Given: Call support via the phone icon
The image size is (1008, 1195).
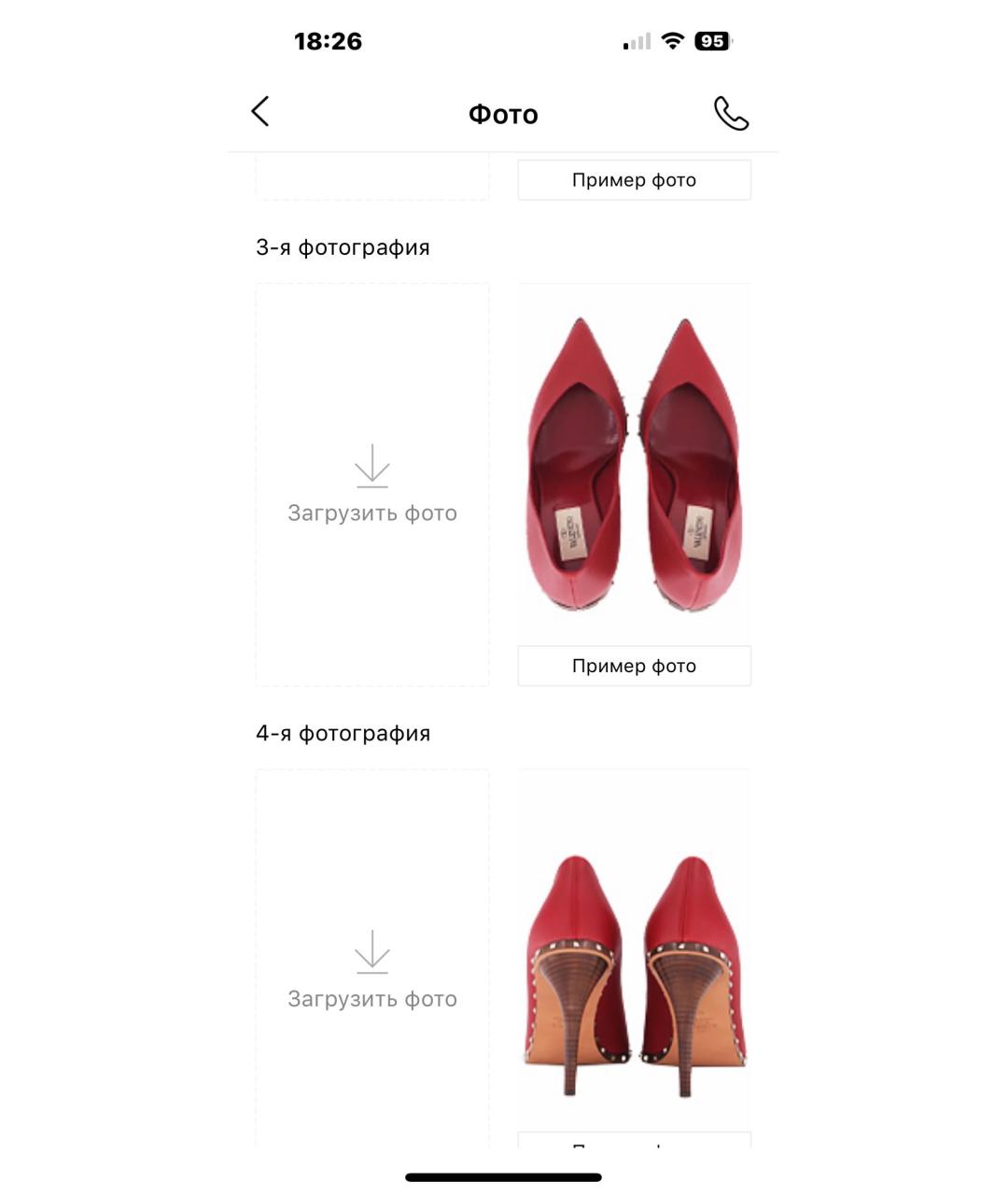Looking at the screenshot, I should coord(731,113).
